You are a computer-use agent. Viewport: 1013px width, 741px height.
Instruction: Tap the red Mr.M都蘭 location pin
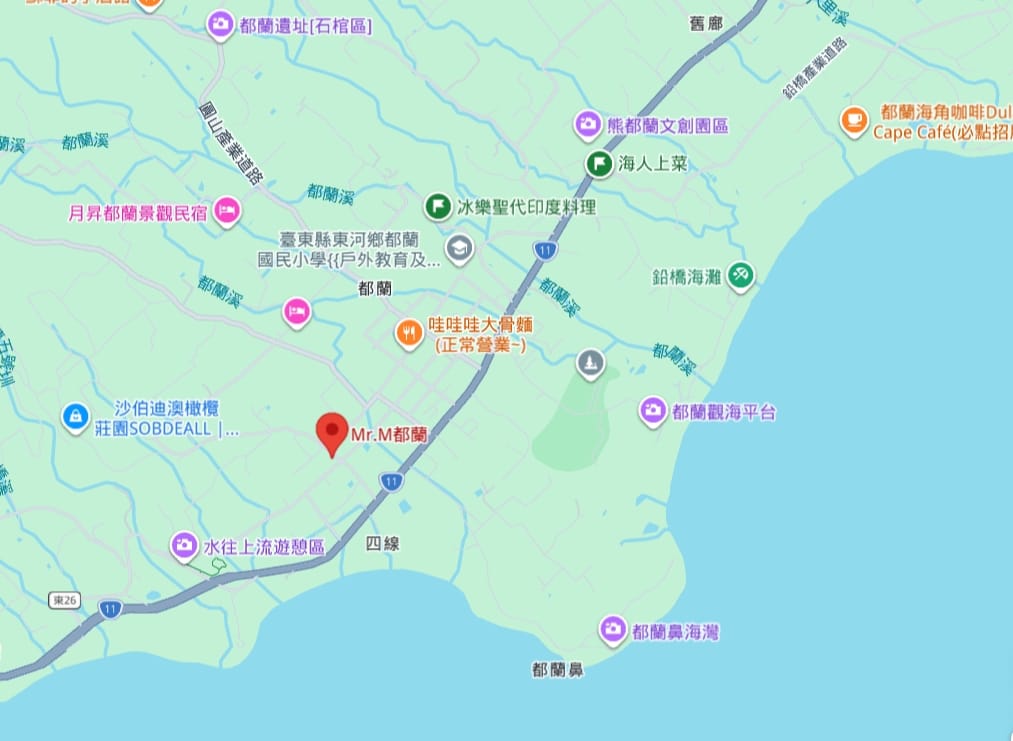point(332,432)
